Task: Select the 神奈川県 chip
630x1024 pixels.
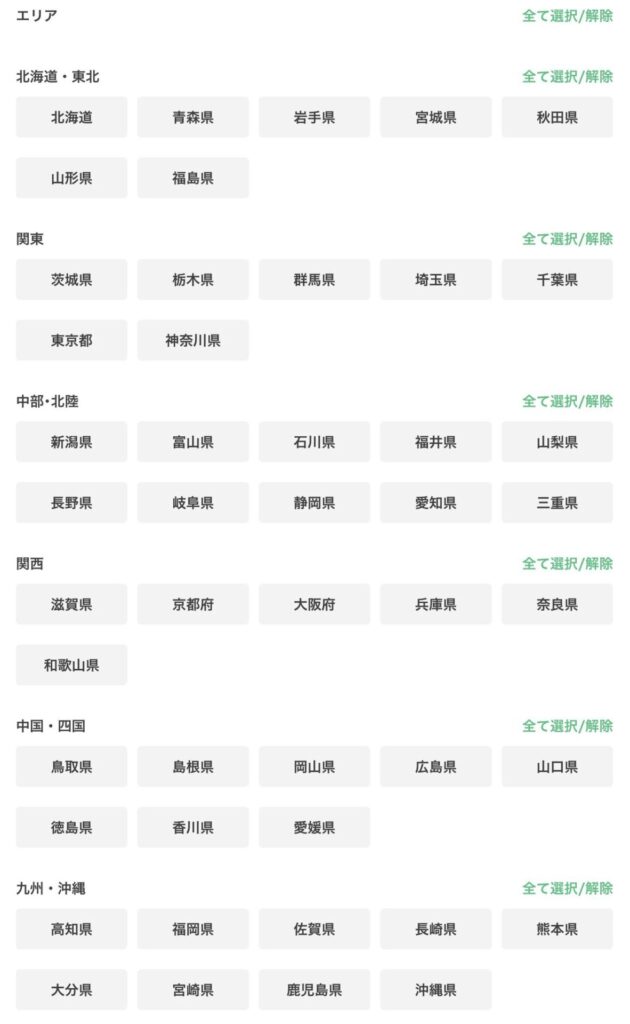Action: point(193,340)
